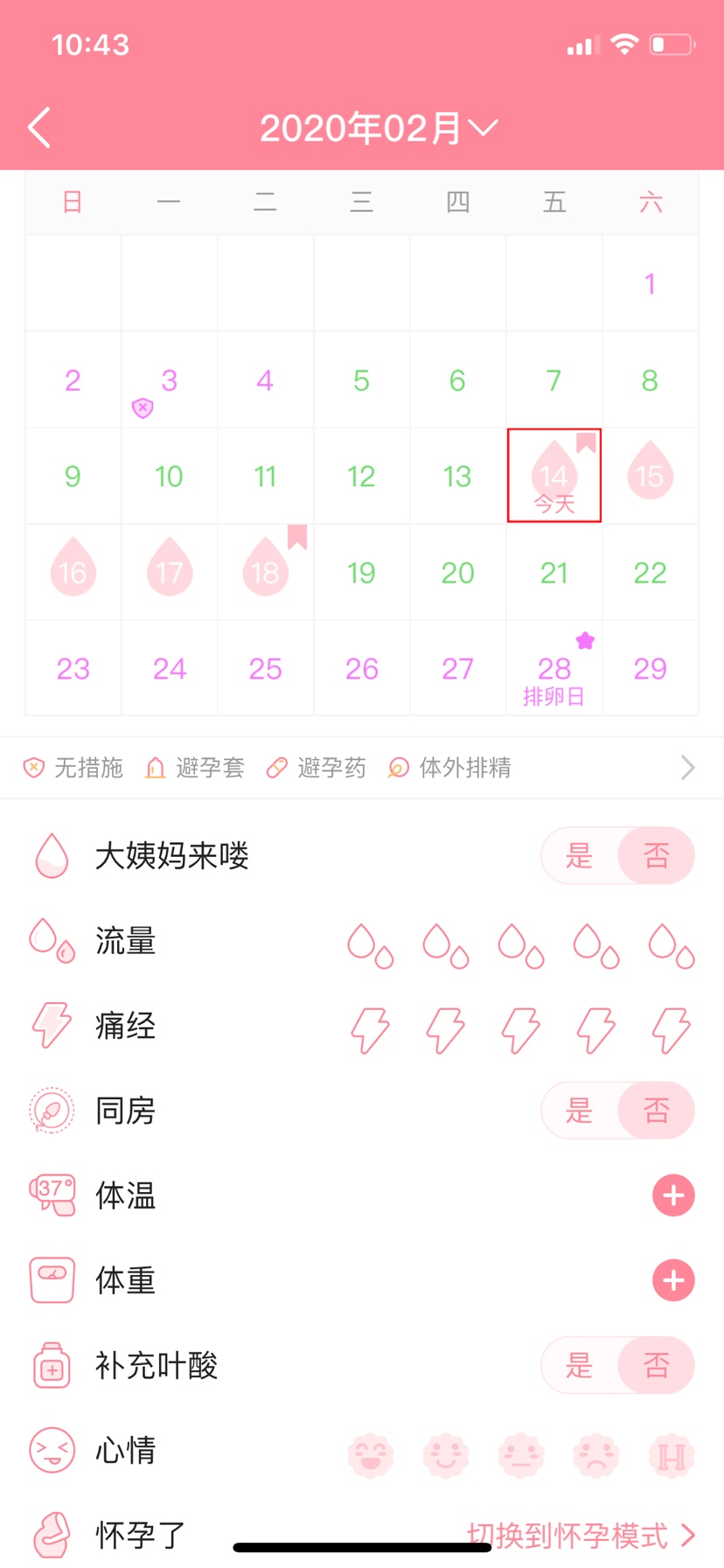
Task: Add a 体温 temperature record
Action: click(673, 1195)
